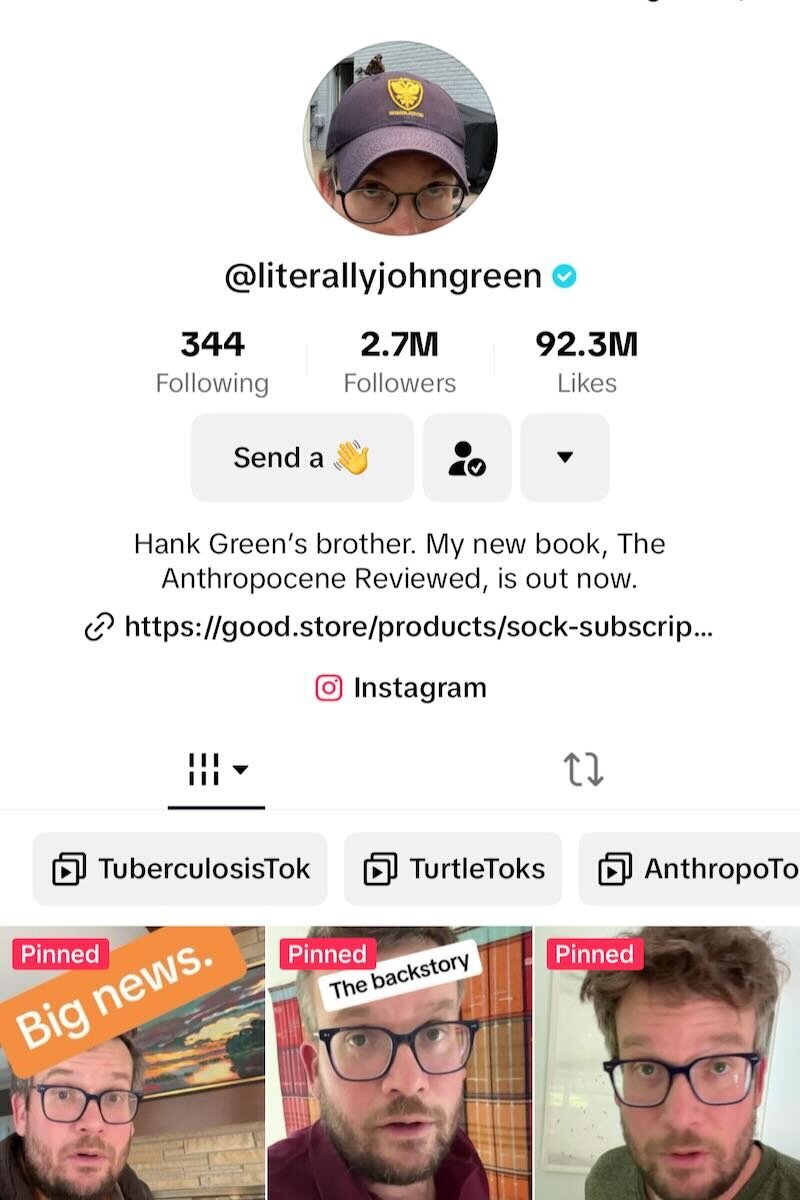
Task: Open the linked Instagram profile
Action: point(400,688)
